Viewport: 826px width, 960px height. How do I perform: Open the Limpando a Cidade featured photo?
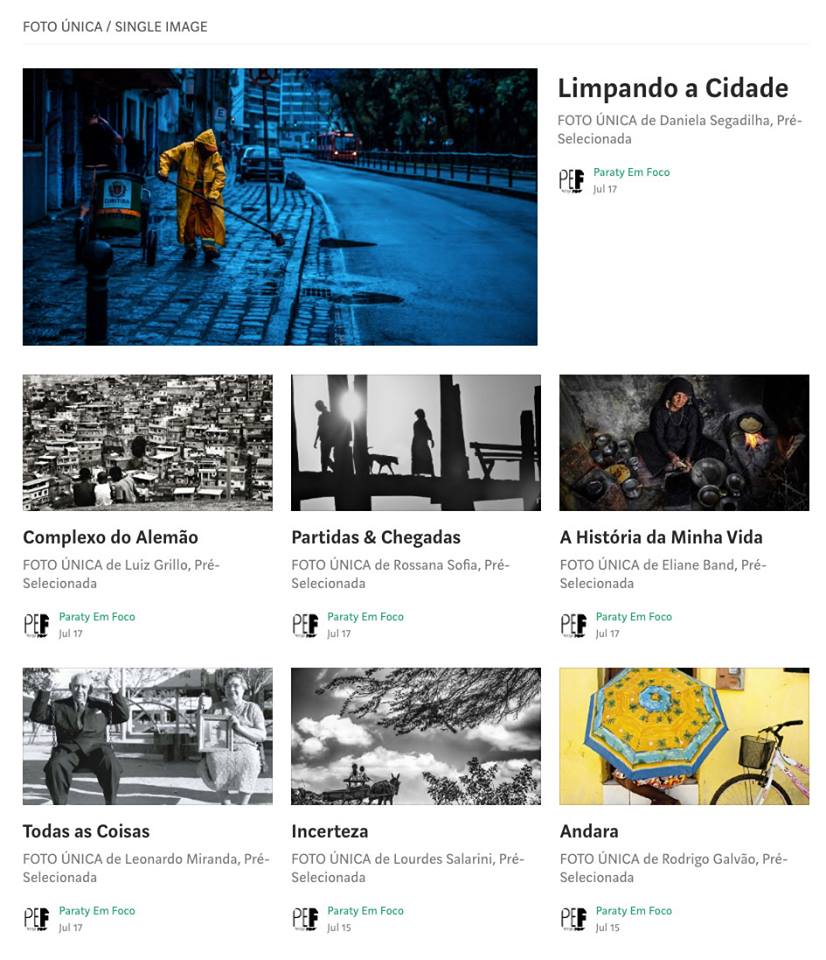point(280,207)
